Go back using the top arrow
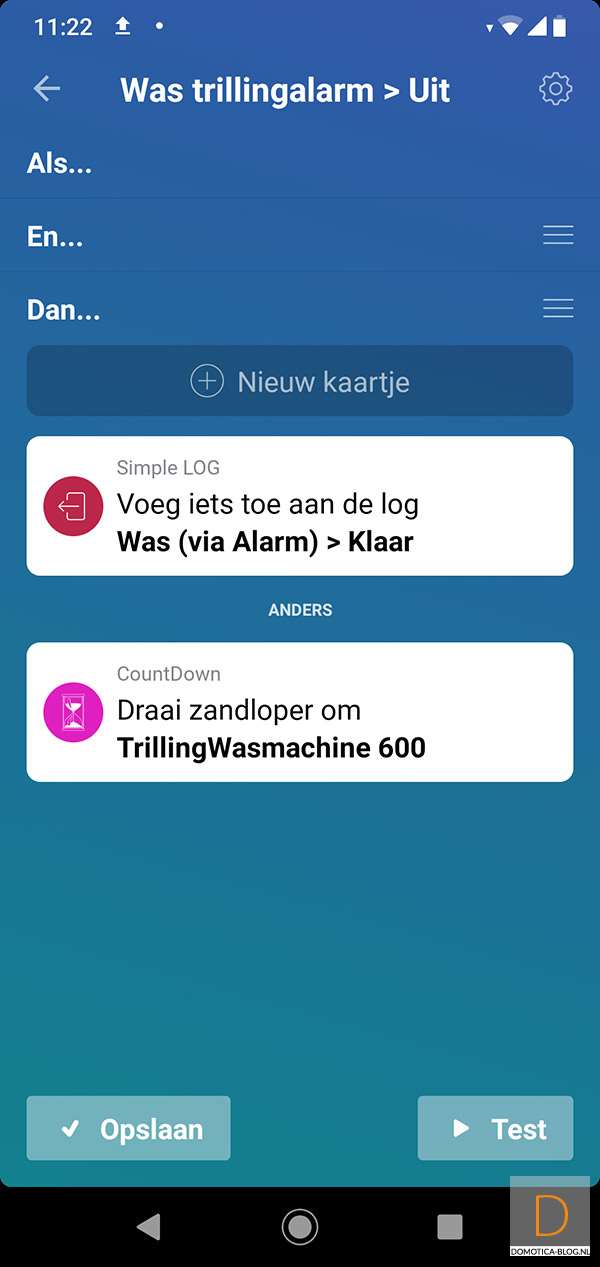 [47, 89]
